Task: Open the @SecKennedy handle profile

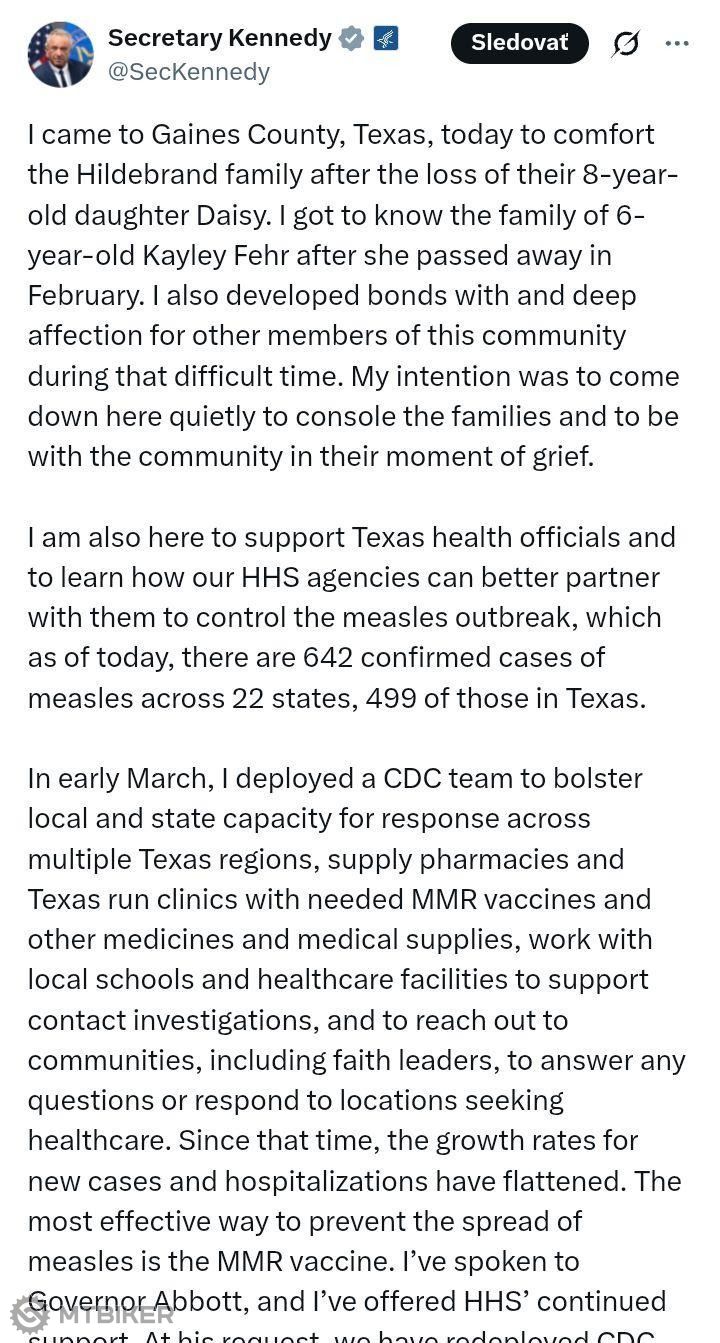Action: [x=188, y=72]
